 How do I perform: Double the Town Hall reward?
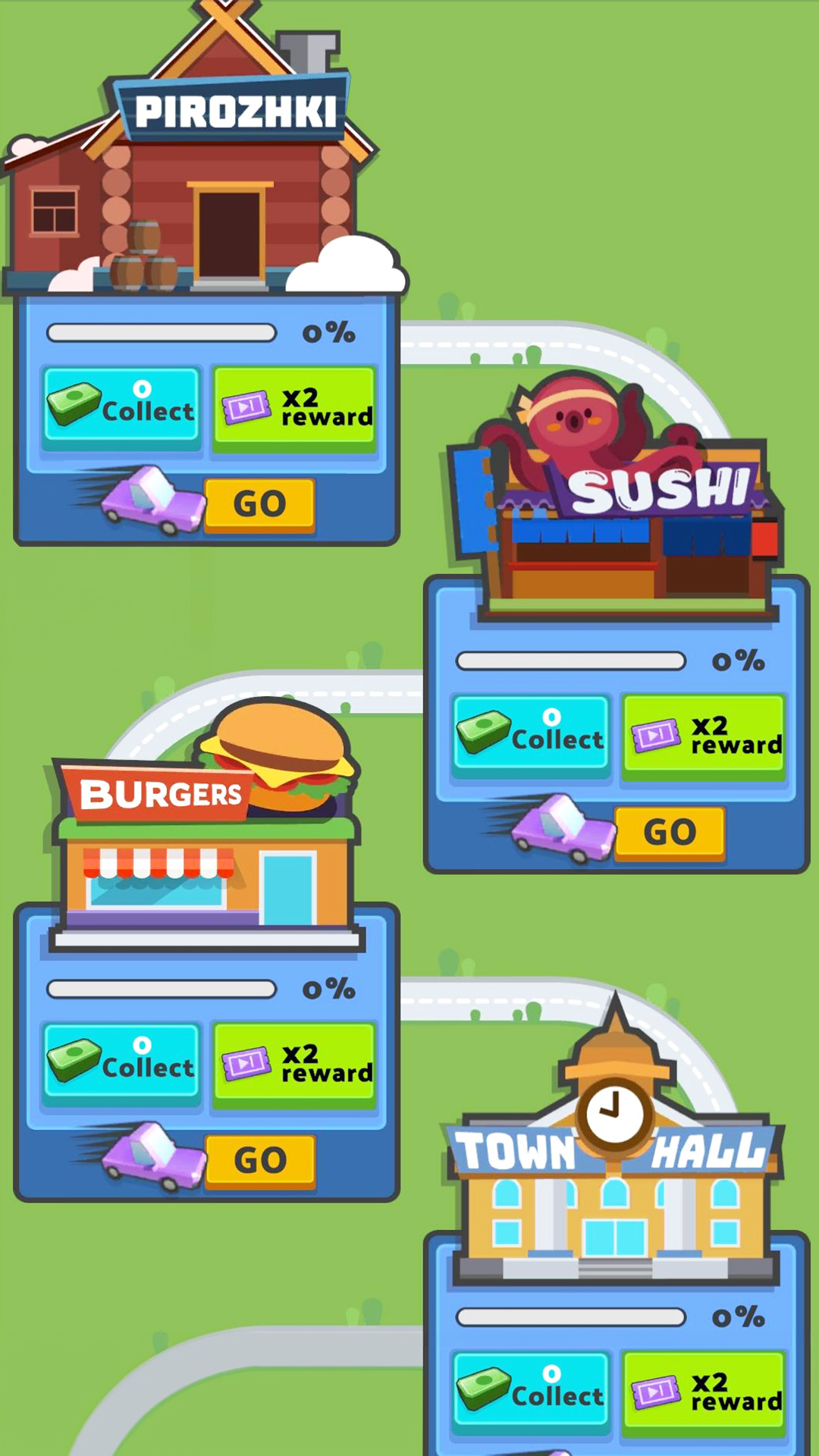(704, 1392)
